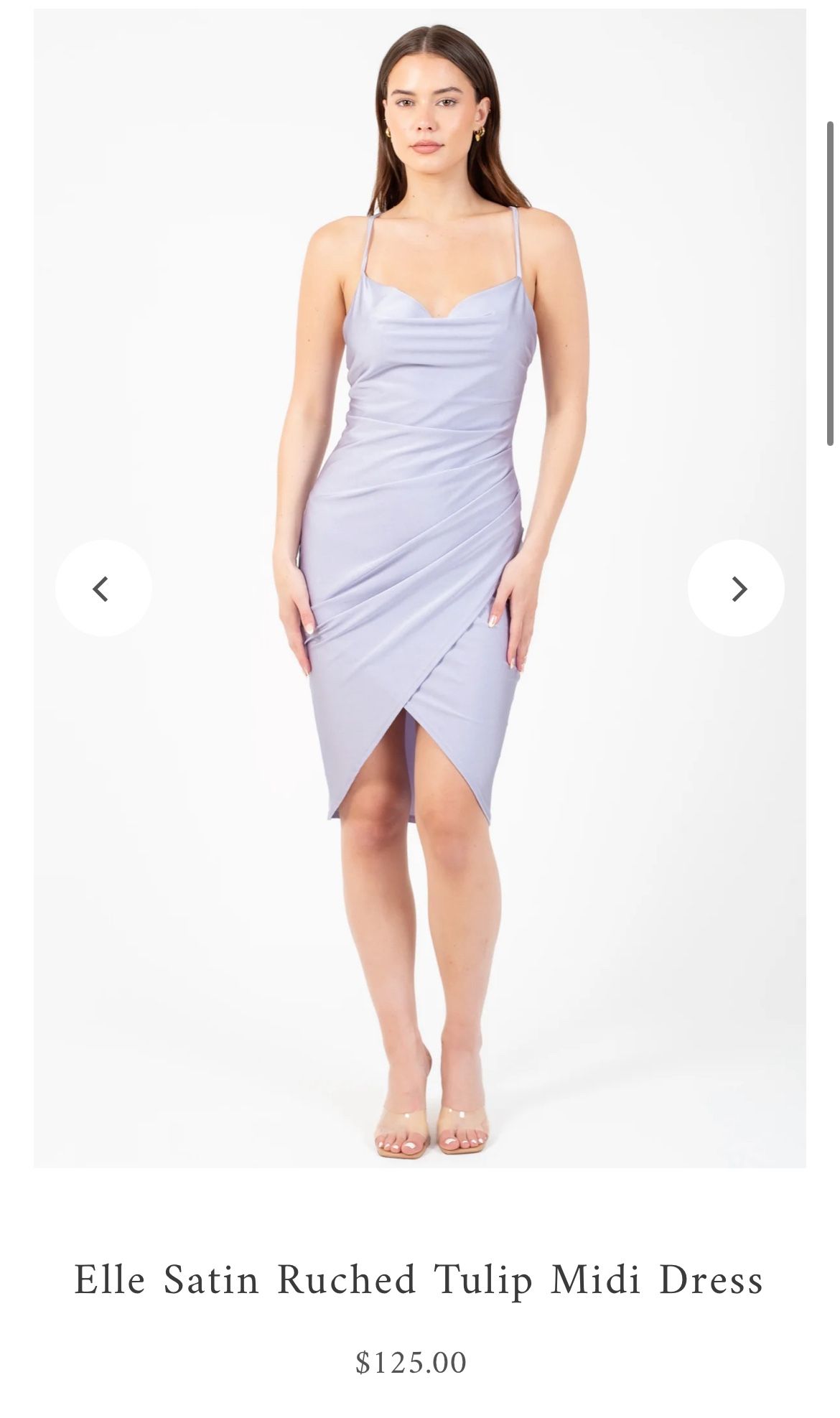Screen dimensions: 840x1418
Task: Go to the previous product photo
Action: click(103, 588)
